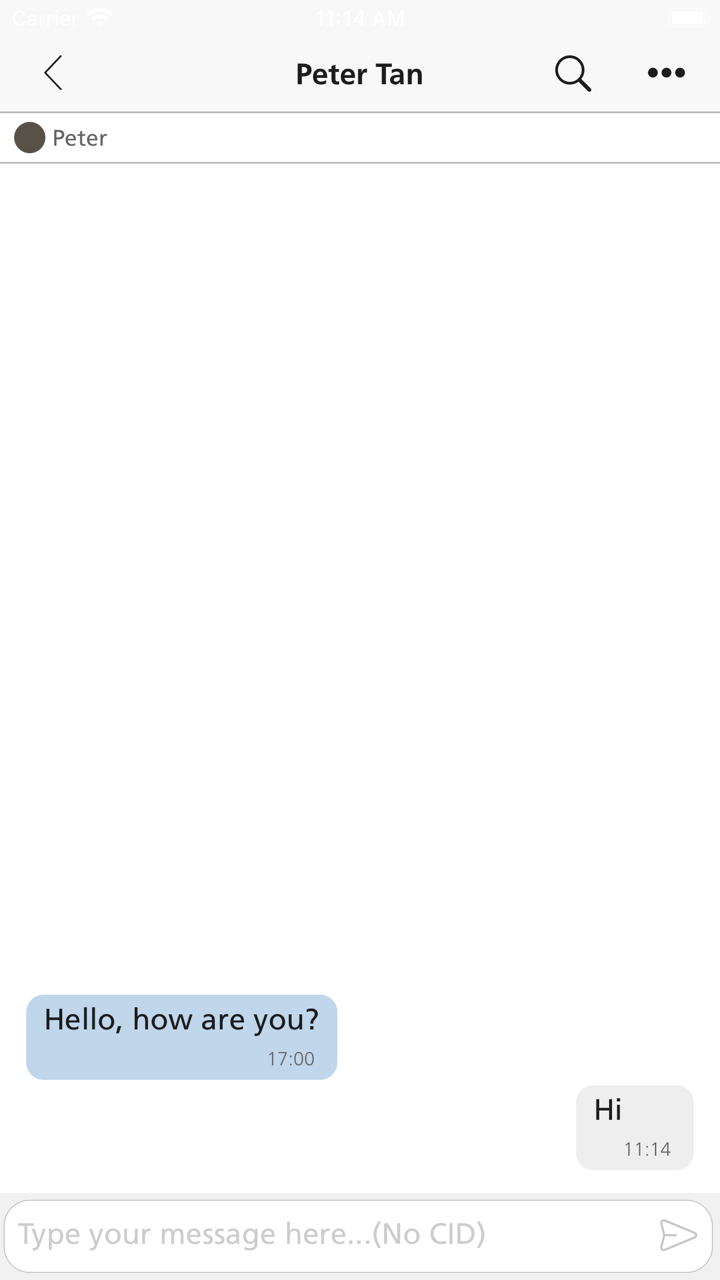Focus the message input field
The width and height of the screenshot is (720, 1280).
tap(330, 1235)
